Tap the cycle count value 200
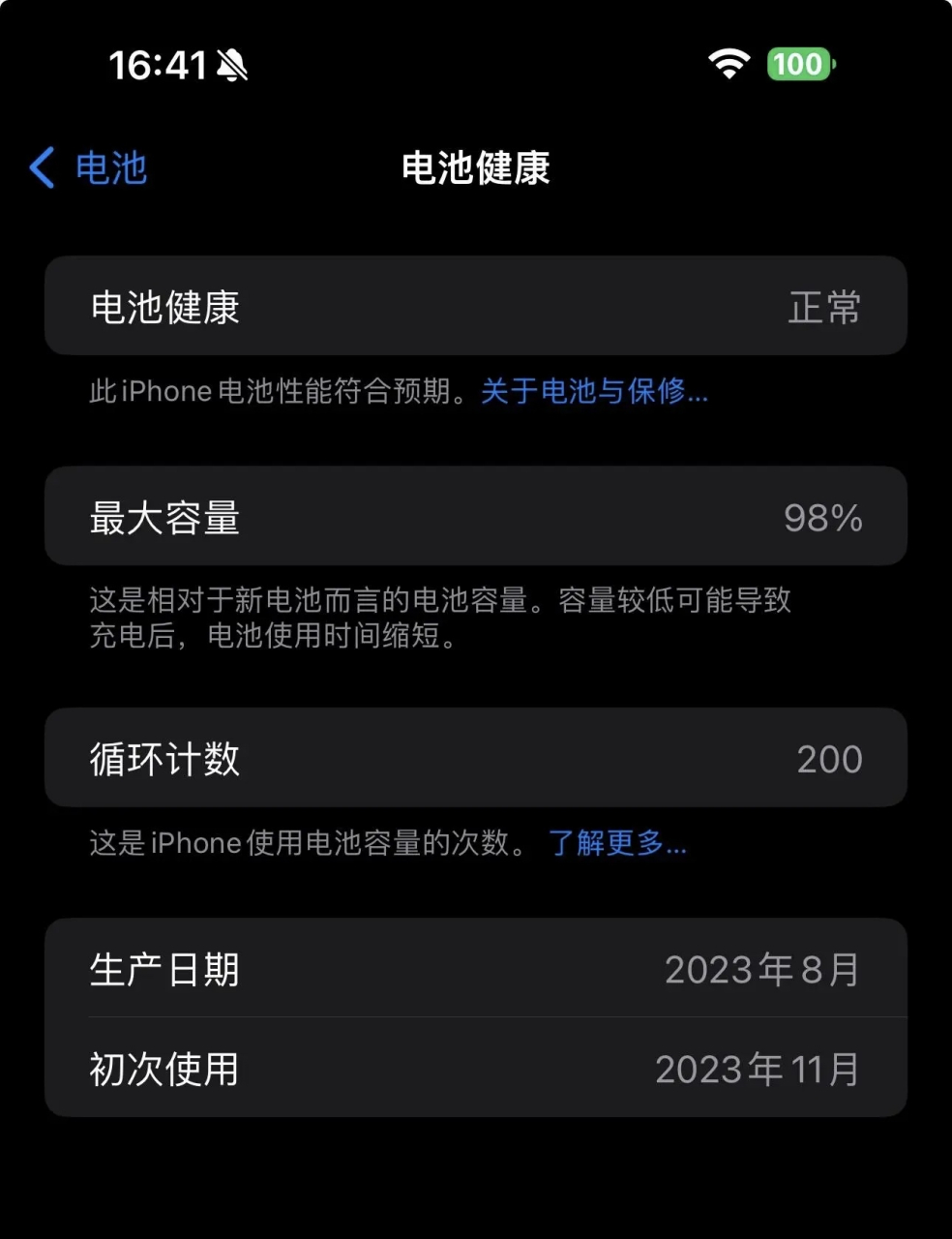 click(x=829, y=758)
